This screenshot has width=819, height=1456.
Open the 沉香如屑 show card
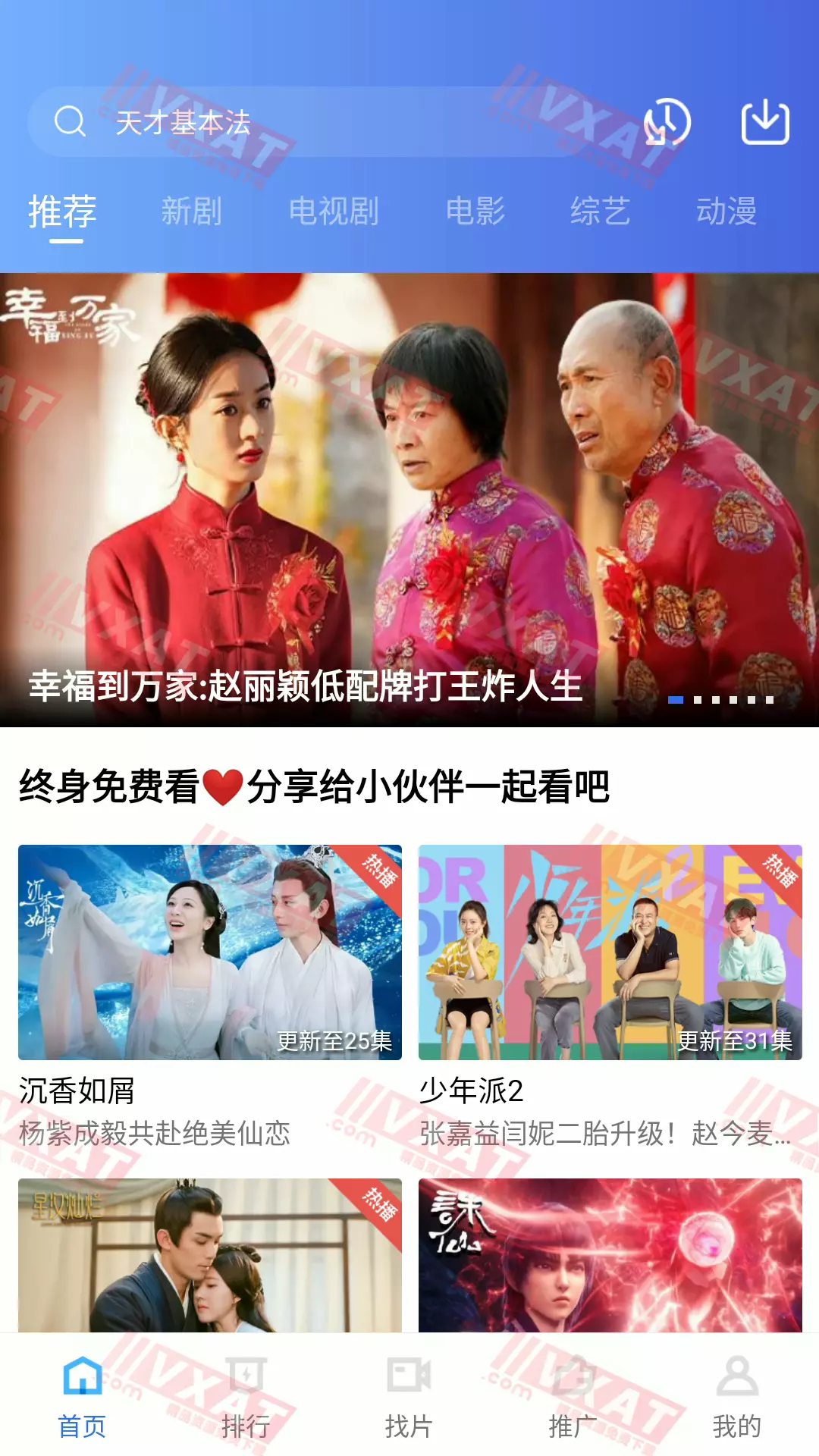coord(210,952)
